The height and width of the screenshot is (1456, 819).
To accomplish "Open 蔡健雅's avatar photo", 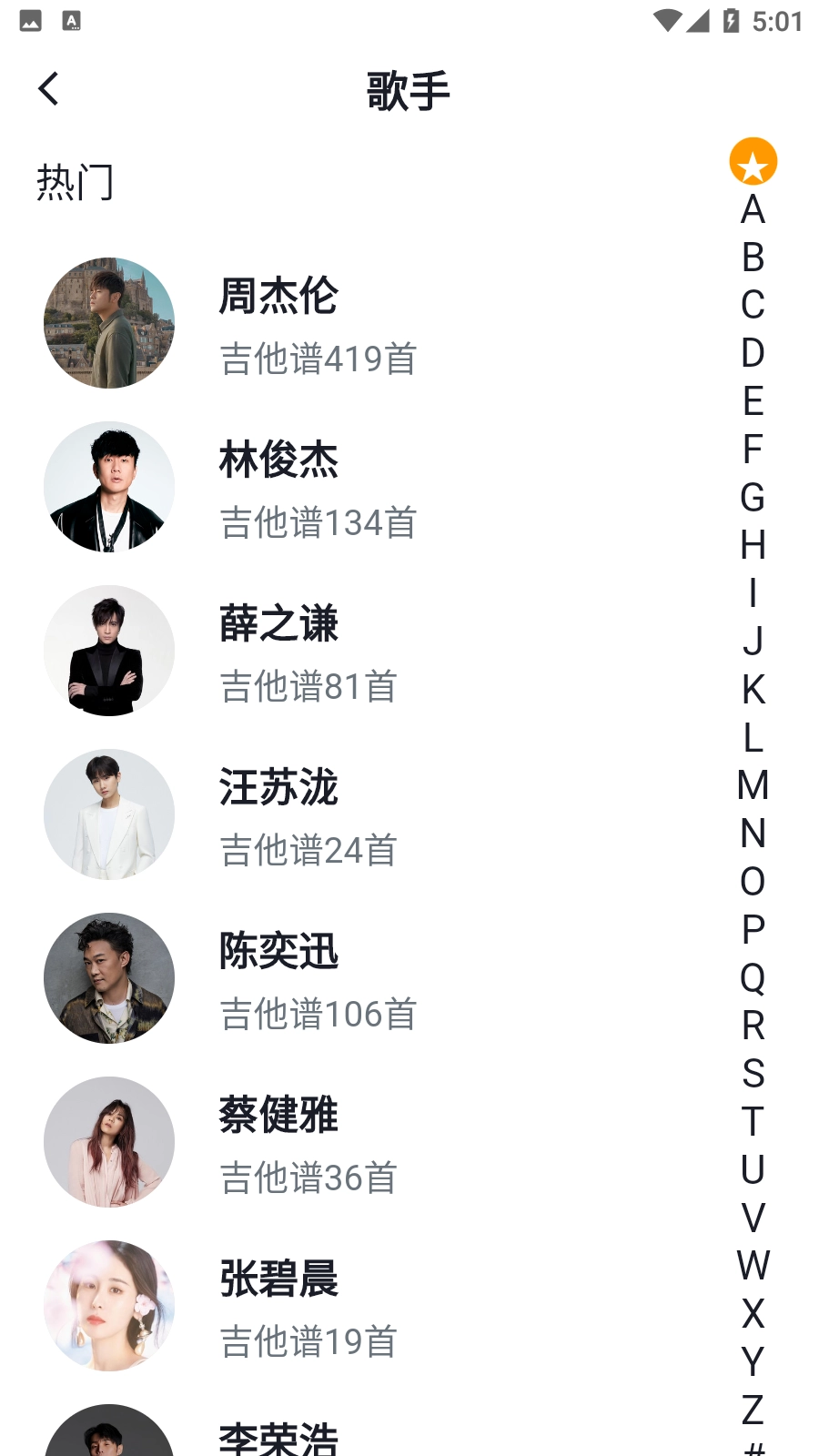I will [108, 1142].
